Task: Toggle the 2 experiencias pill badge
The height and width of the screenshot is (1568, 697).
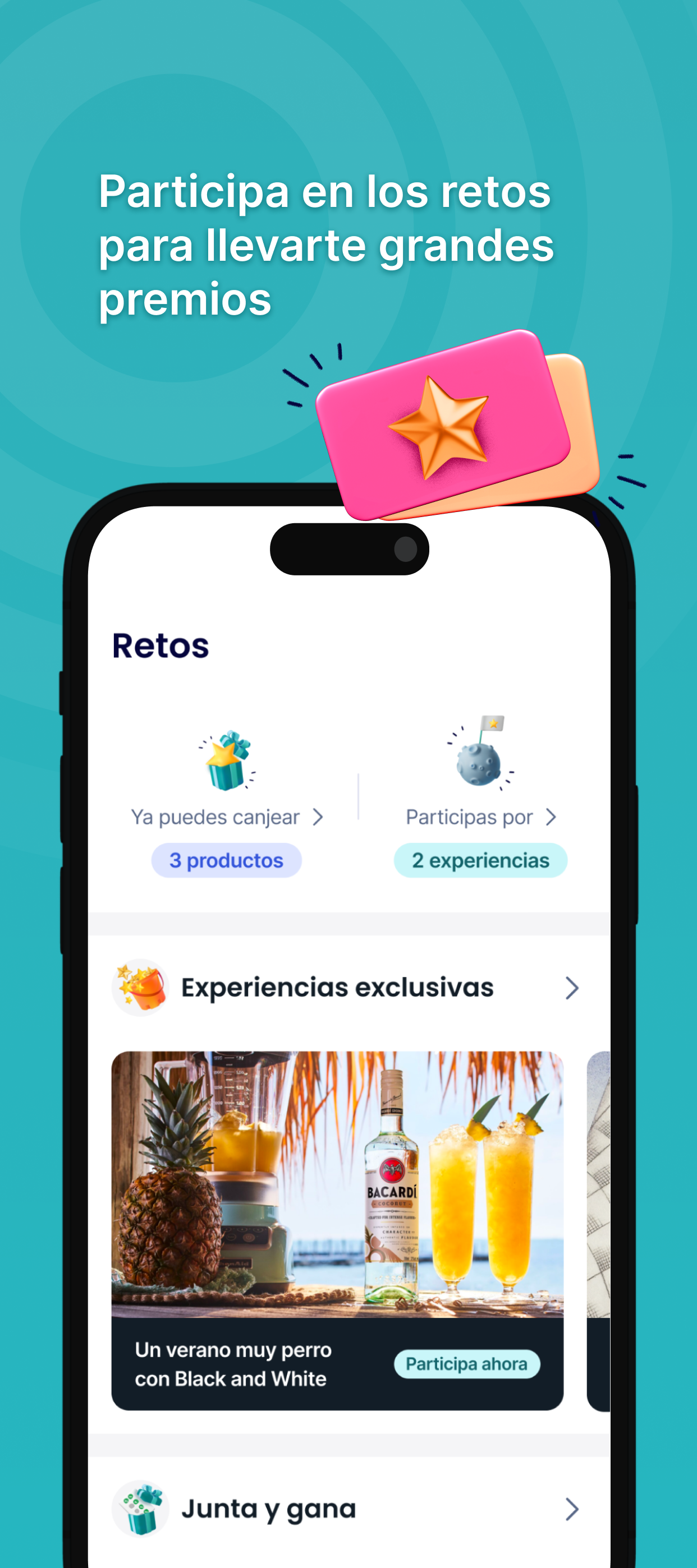Action: click(x=480, y=860)
